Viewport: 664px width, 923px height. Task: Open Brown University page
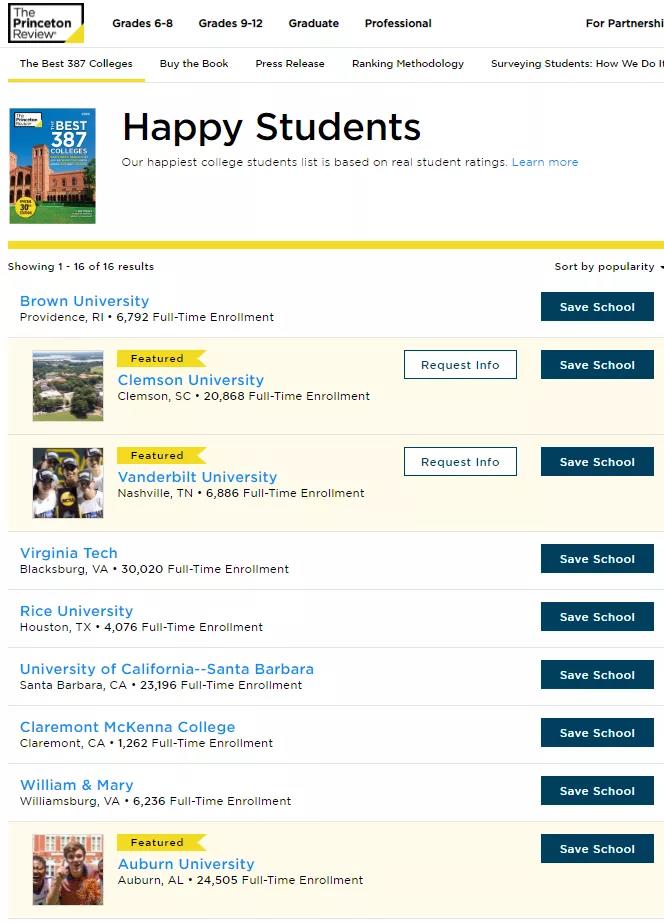(x=84, y=301)
